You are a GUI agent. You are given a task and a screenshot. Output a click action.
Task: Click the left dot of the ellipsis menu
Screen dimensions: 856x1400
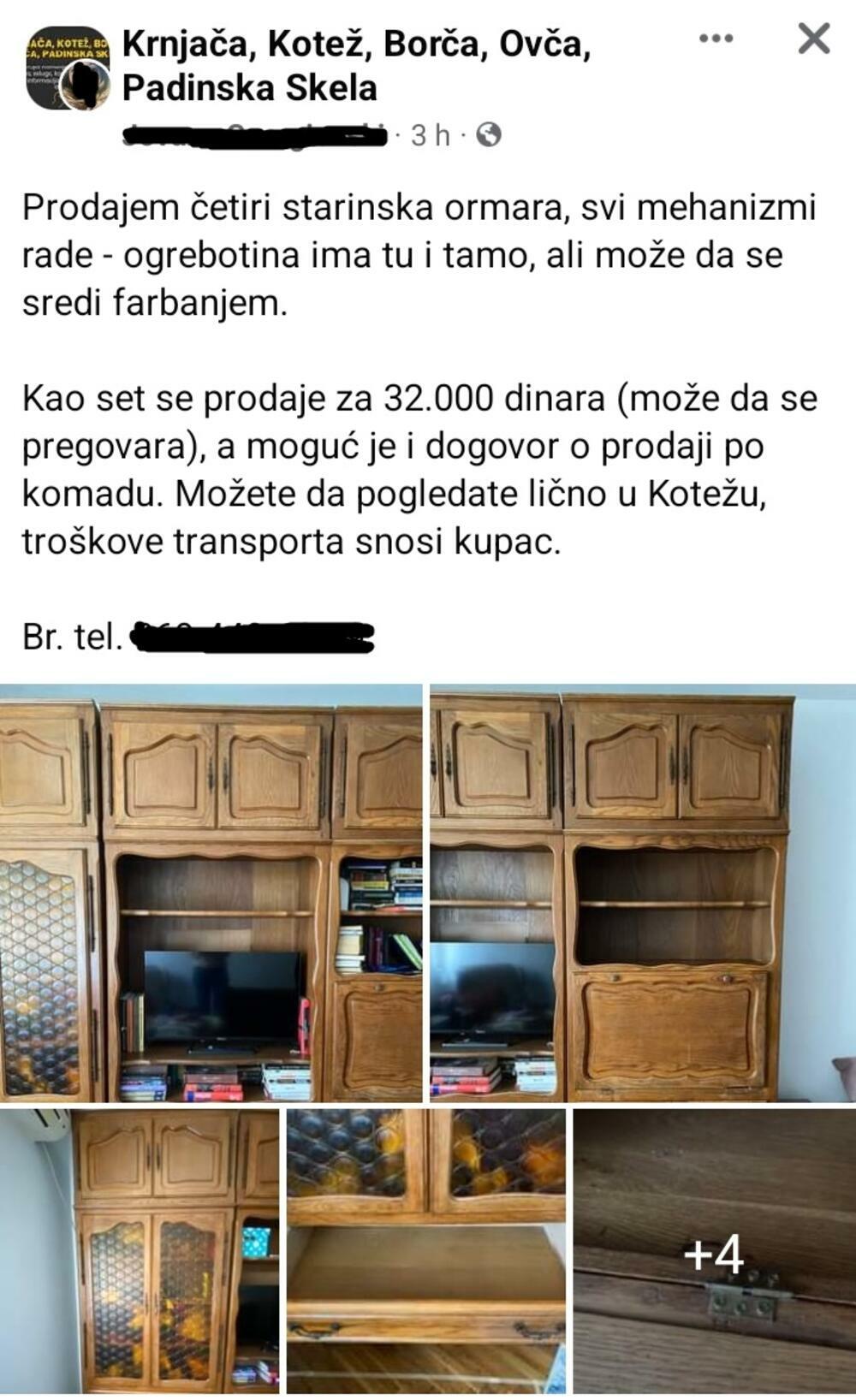[705, 38]
